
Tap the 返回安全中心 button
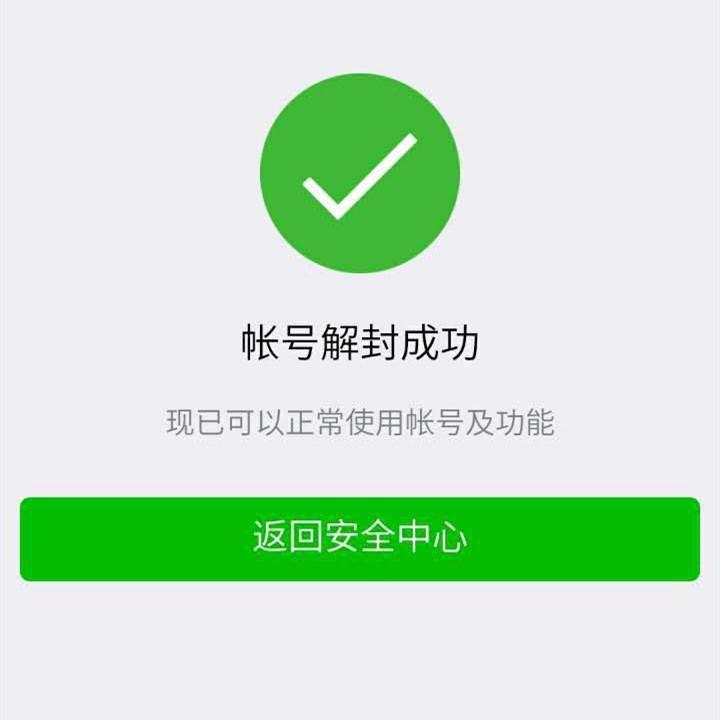tap(360, 539)
